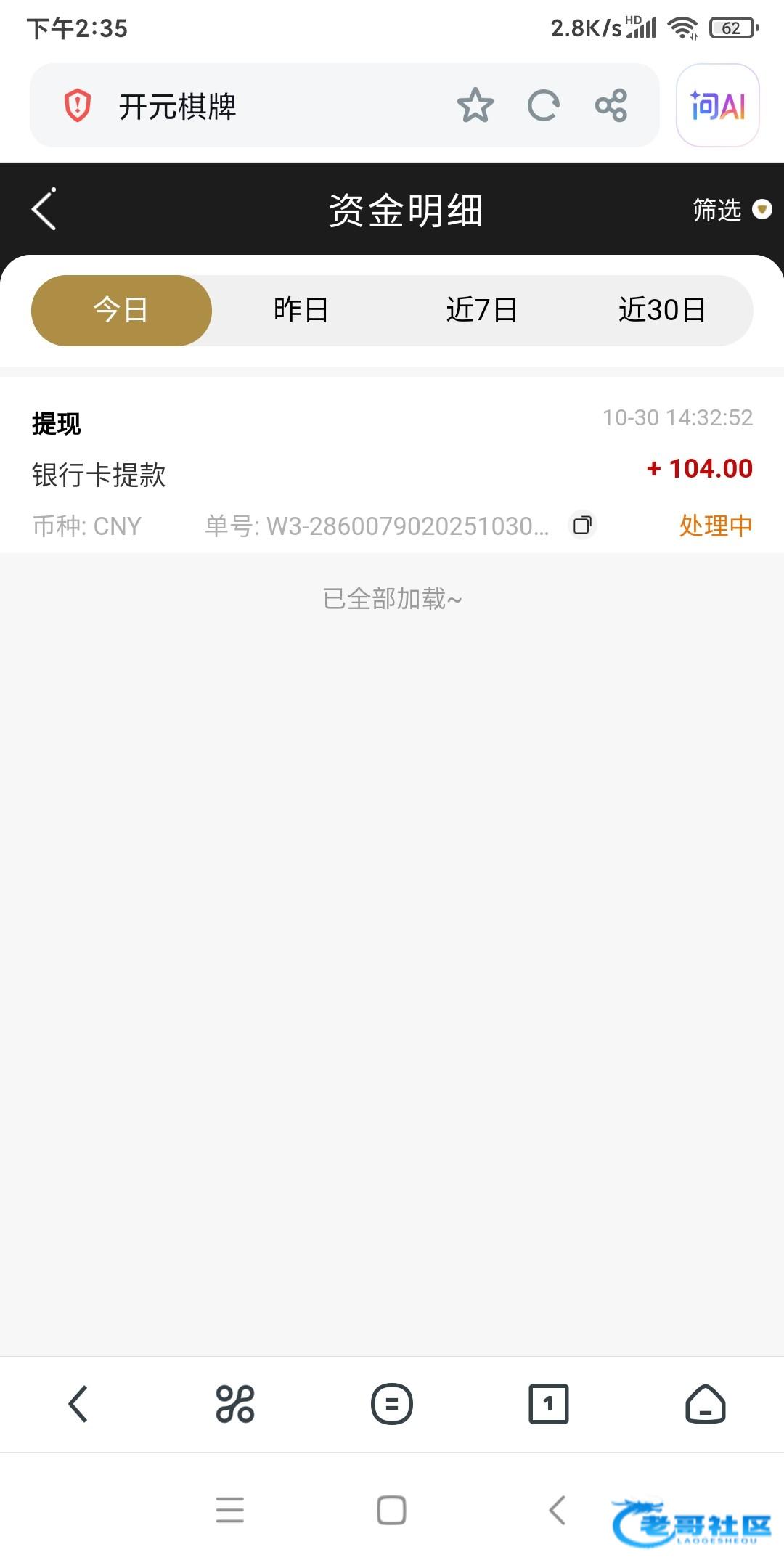Image resolution: width=784 pixels, height=1568 pixels.
Task: Open the 问AI assistant
Action: click(x=717, y=106)
